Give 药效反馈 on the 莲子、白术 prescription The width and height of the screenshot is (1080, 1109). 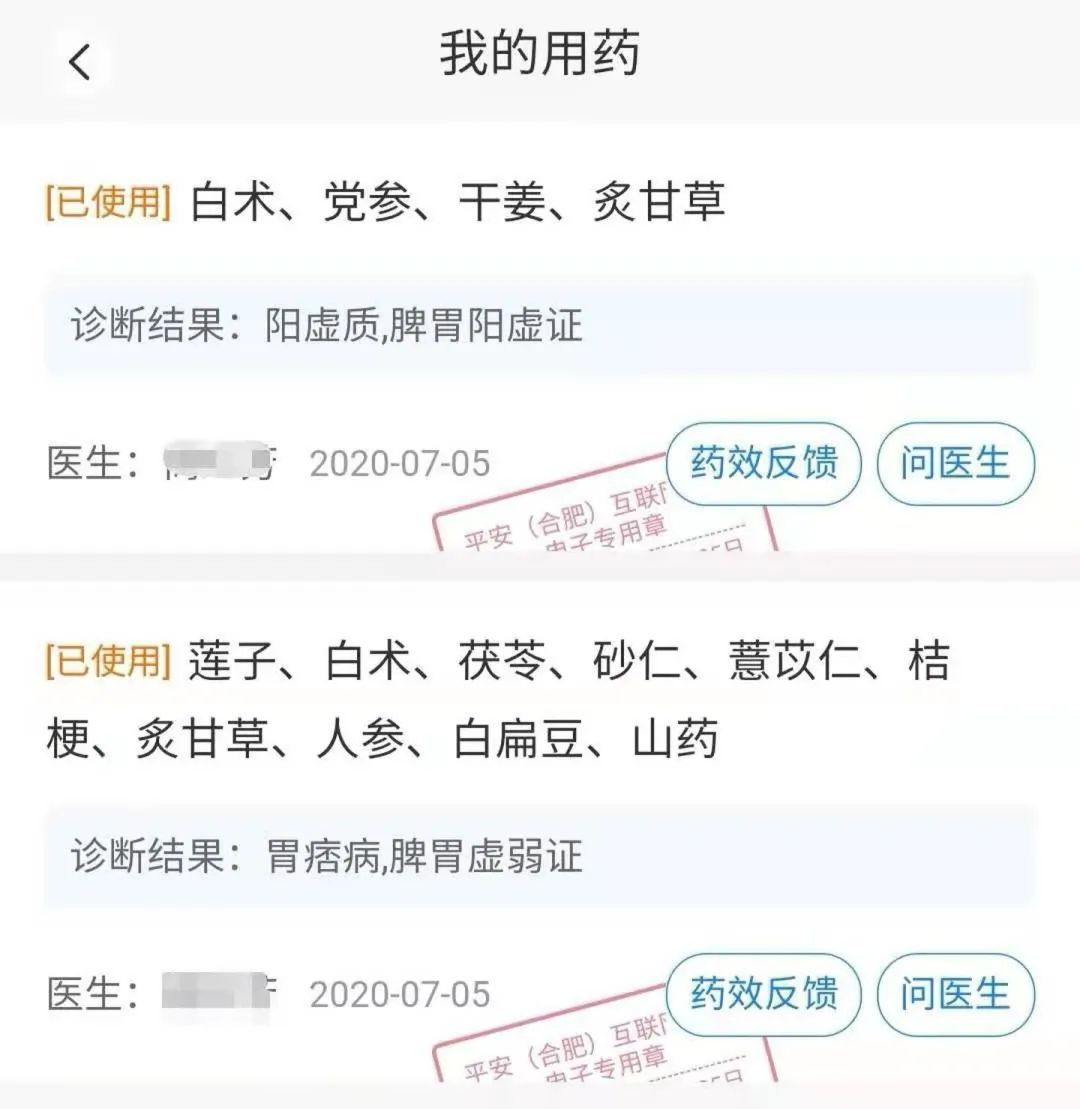click(x=764, y=994)
